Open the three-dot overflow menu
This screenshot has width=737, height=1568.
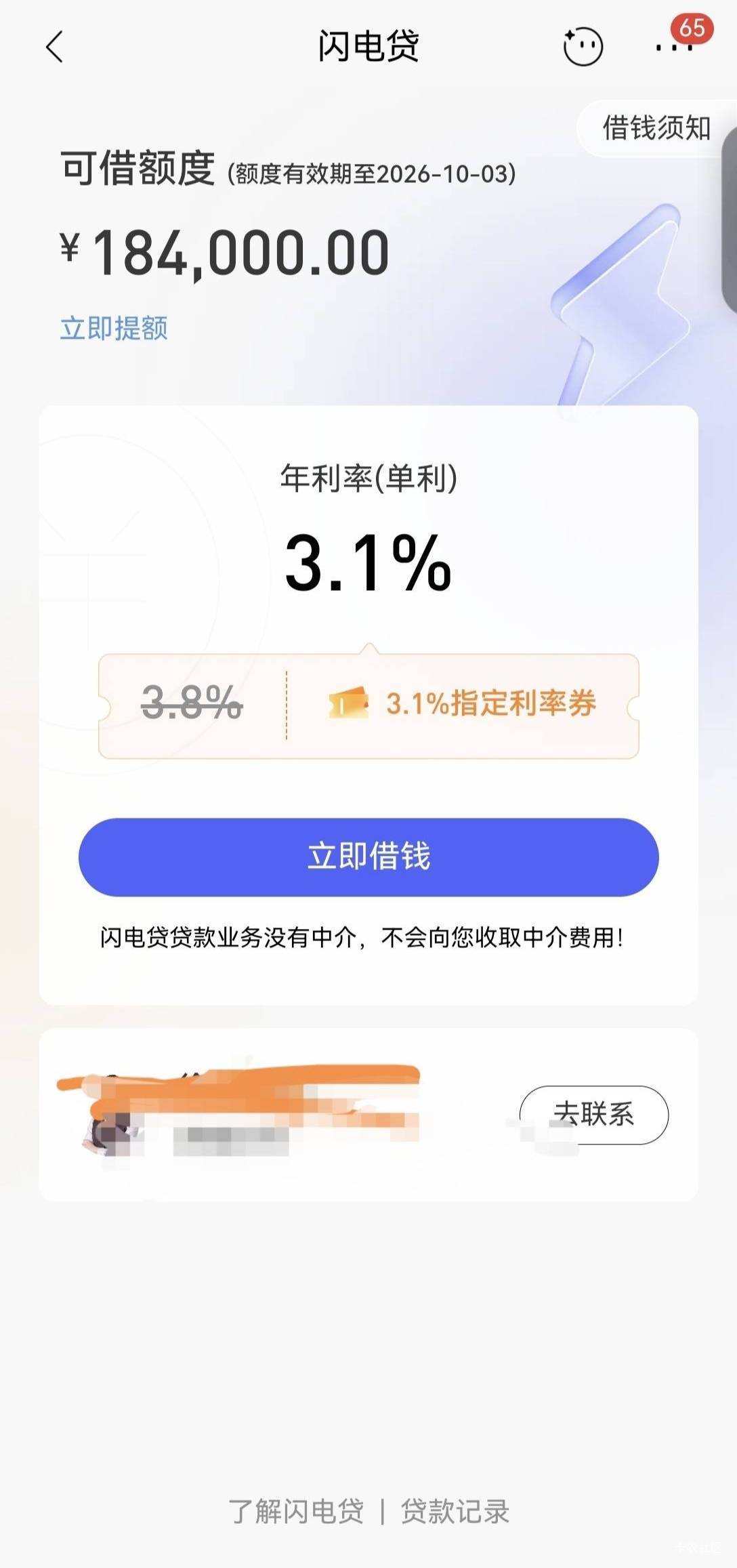click(673, 47)
